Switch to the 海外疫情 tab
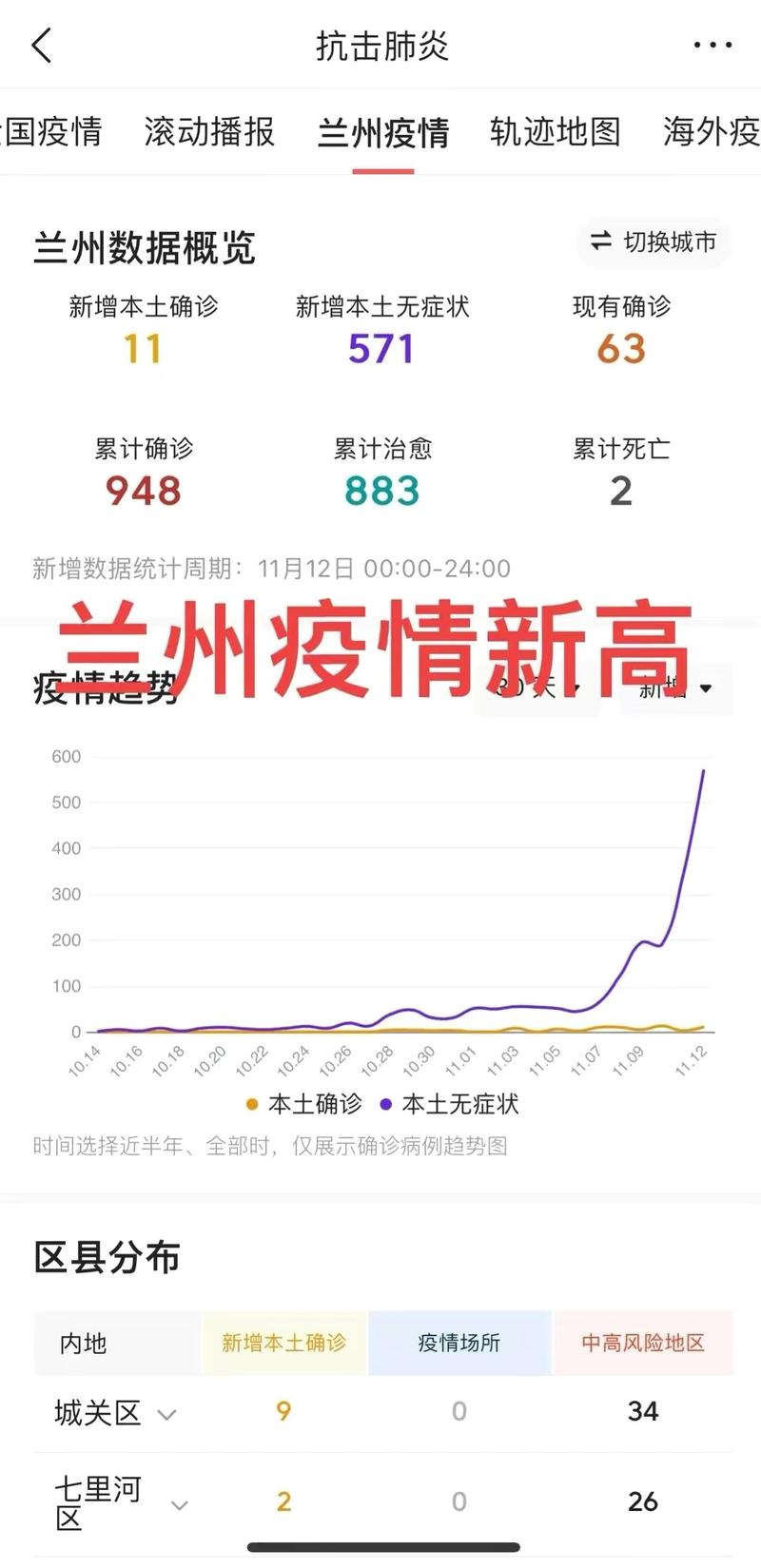The width and height of the screenshot is (761, 1568). (712, 131)
